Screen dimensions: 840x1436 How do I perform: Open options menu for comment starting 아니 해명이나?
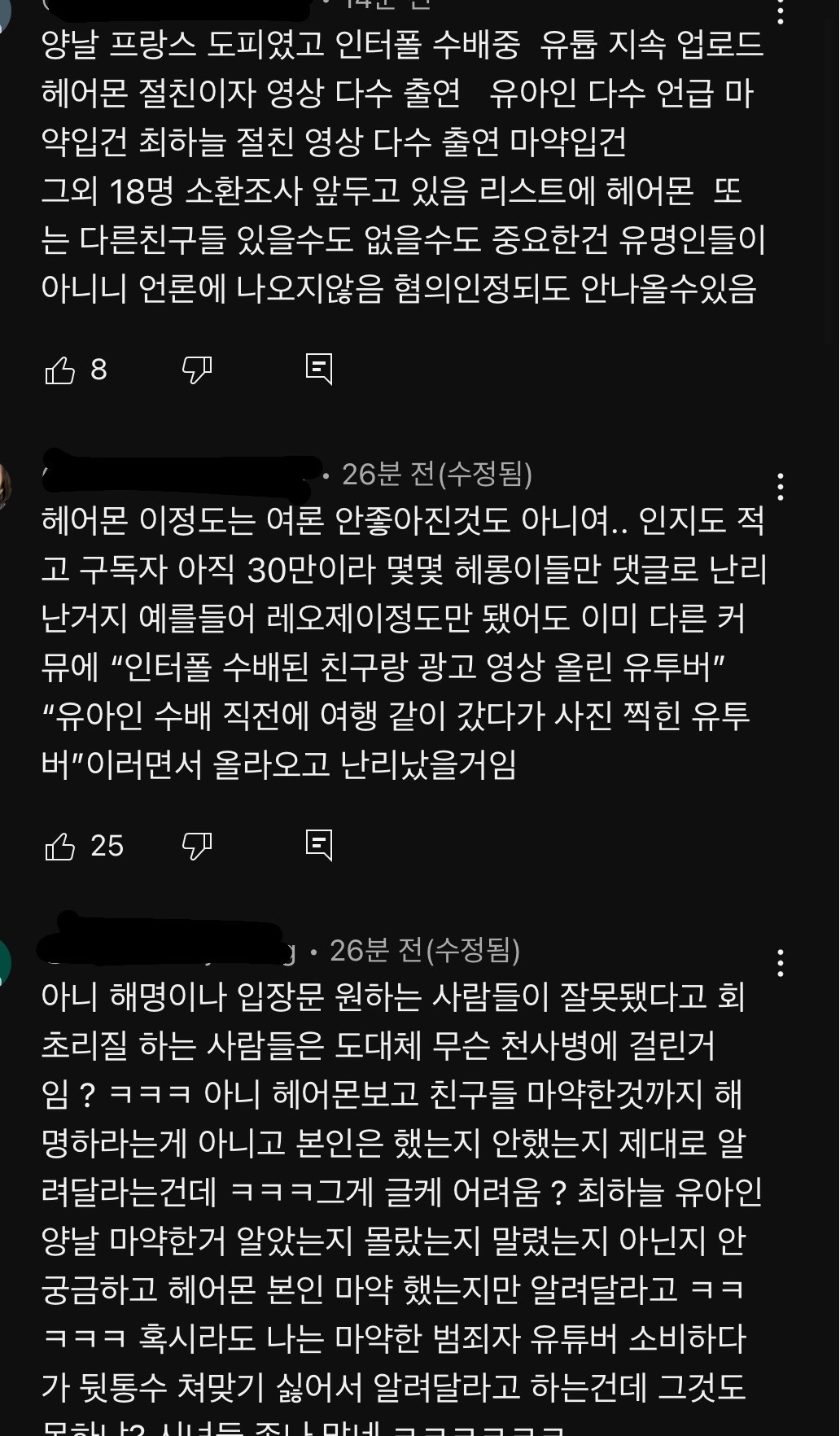[x=780, y=963]
